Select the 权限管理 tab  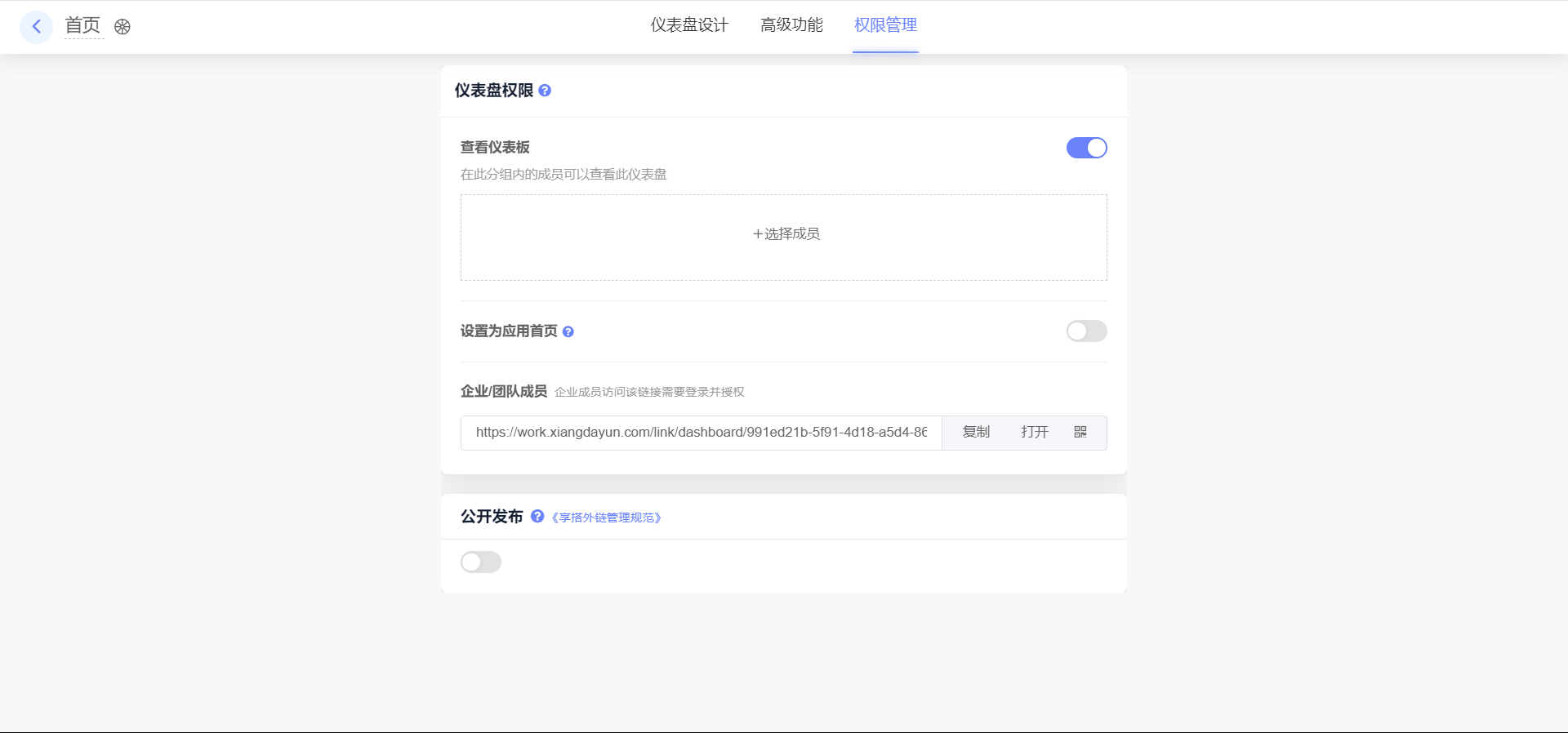(885, 25)
